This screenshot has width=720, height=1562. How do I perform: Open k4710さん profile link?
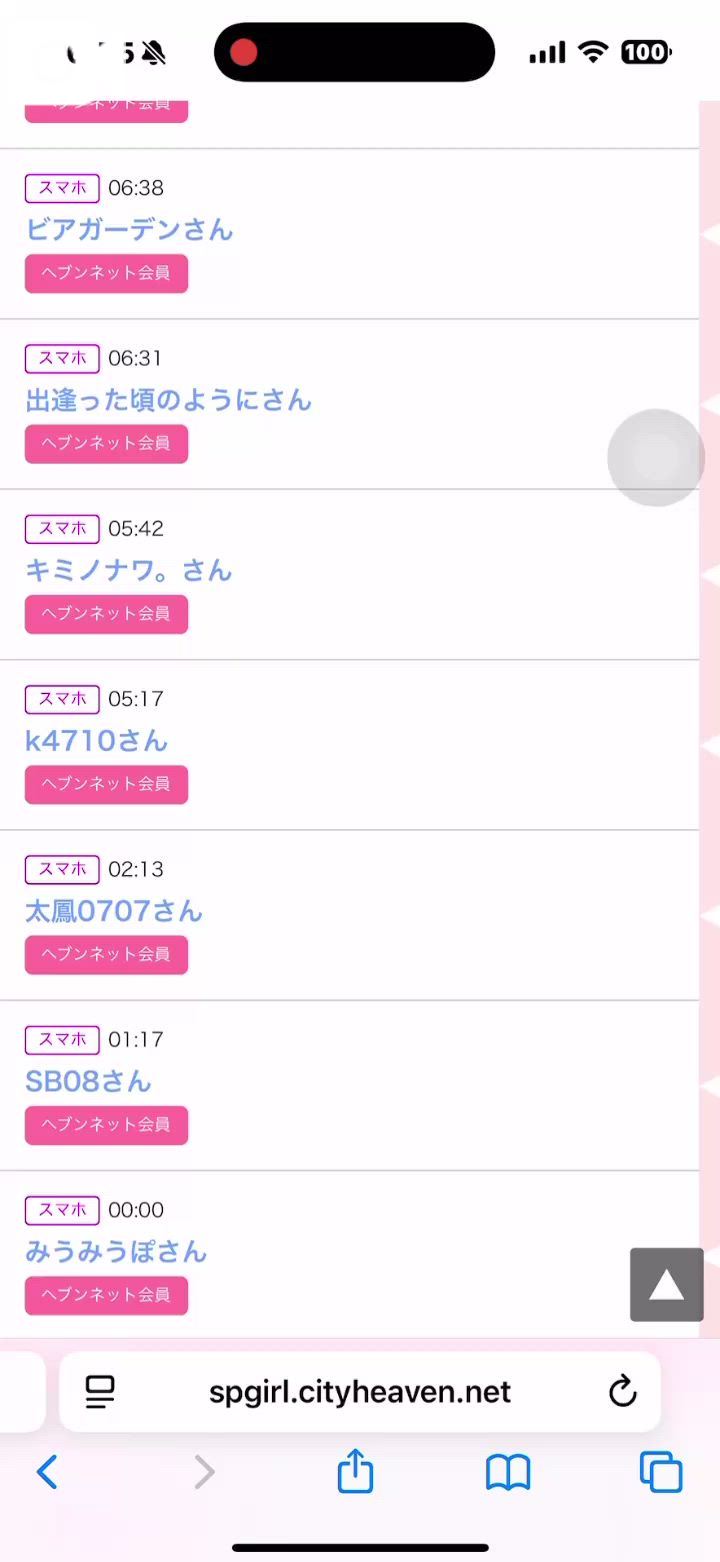coord(96,741)
